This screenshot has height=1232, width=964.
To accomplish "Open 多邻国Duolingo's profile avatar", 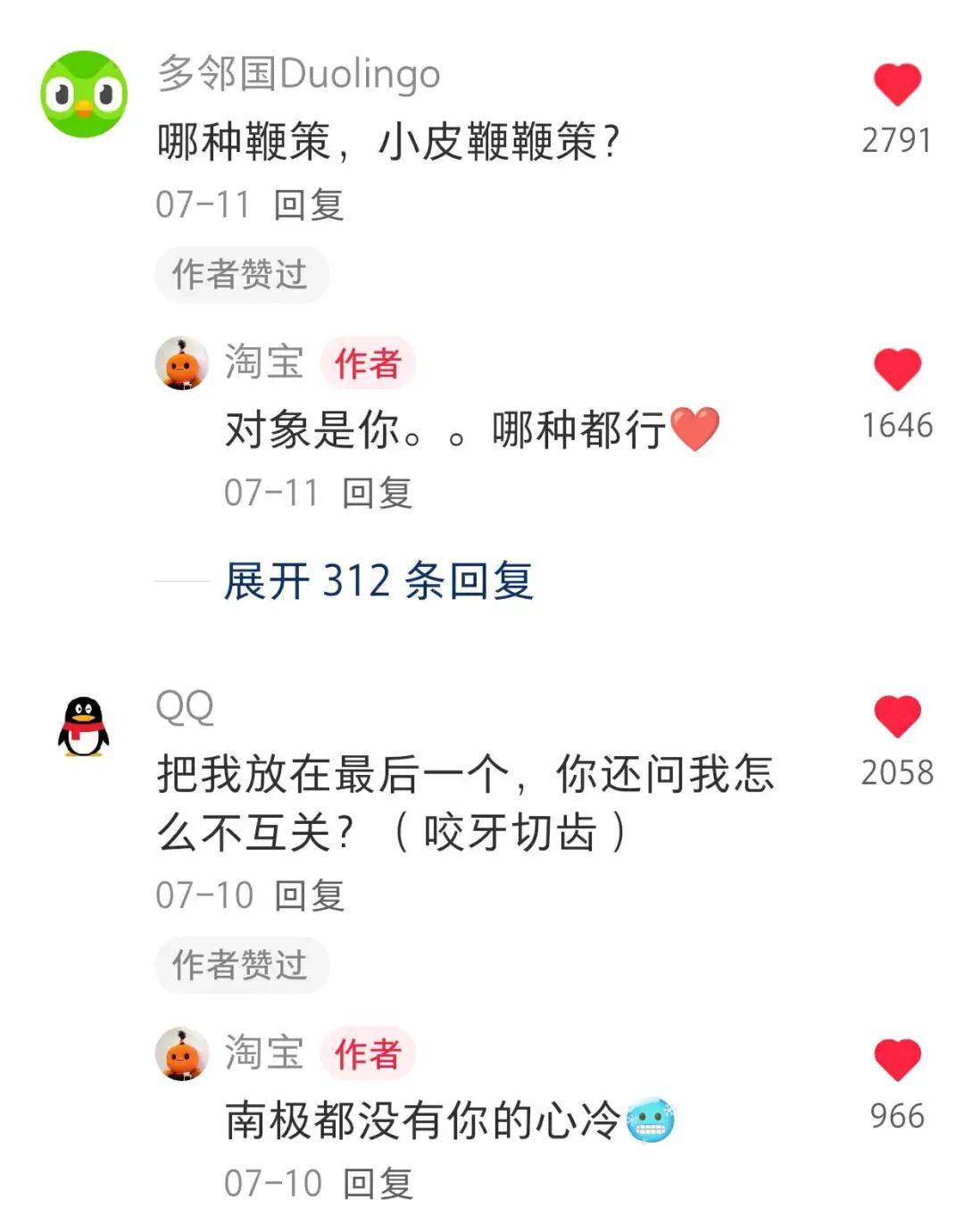I will [x=84, y=94].
